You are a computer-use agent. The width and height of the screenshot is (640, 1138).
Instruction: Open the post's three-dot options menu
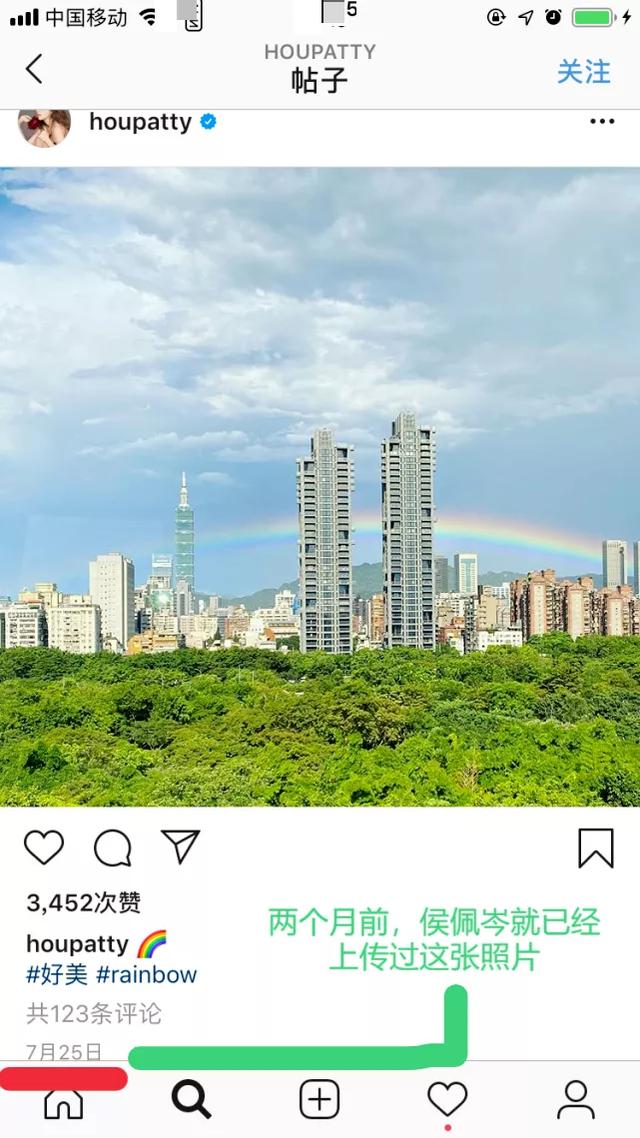(x=602, y=122)
